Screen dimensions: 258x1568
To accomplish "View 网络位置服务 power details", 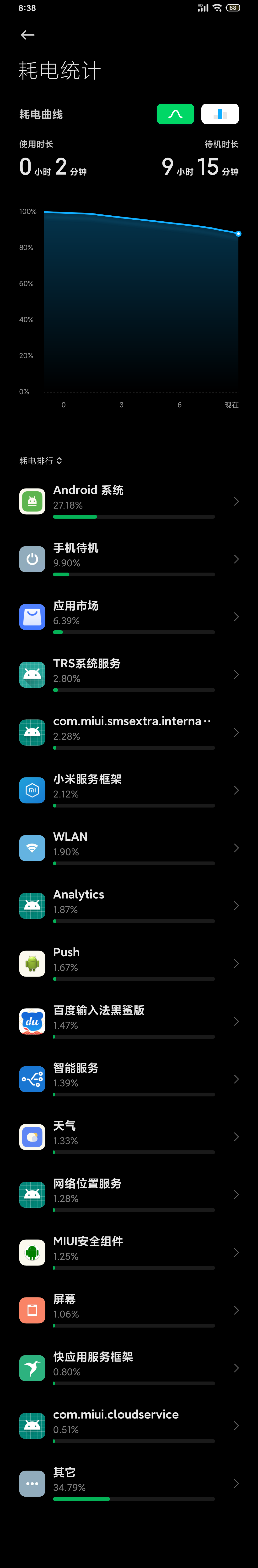I will 129,1195.
